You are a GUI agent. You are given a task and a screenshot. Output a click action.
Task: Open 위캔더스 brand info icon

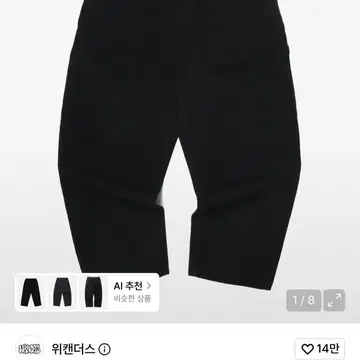click(104, 349)
